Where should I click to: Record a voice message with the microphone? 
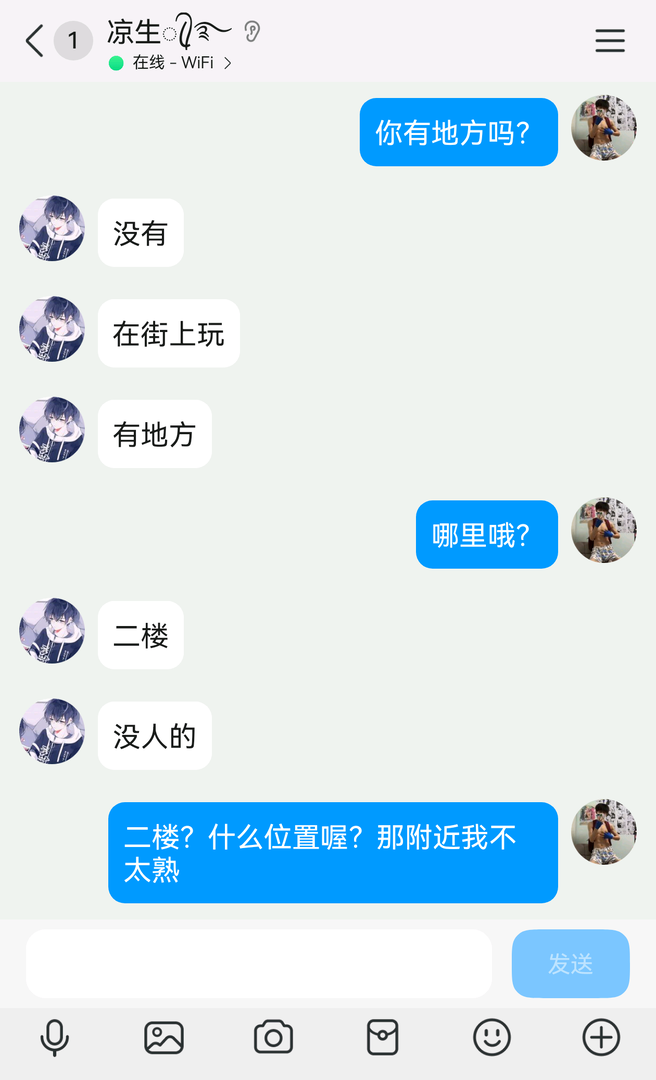click(55, 1038)
